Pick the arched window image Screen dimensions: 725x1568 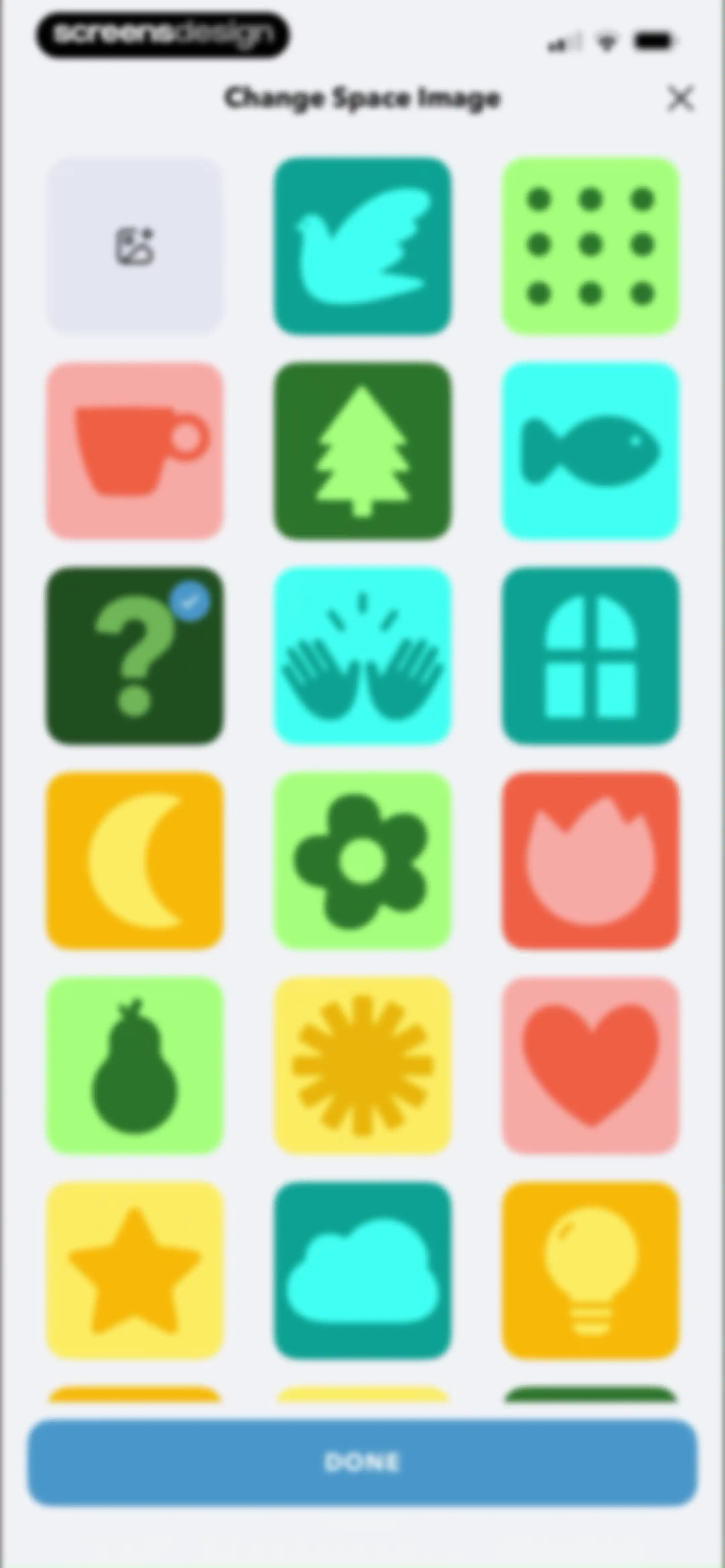coord(590,655)
